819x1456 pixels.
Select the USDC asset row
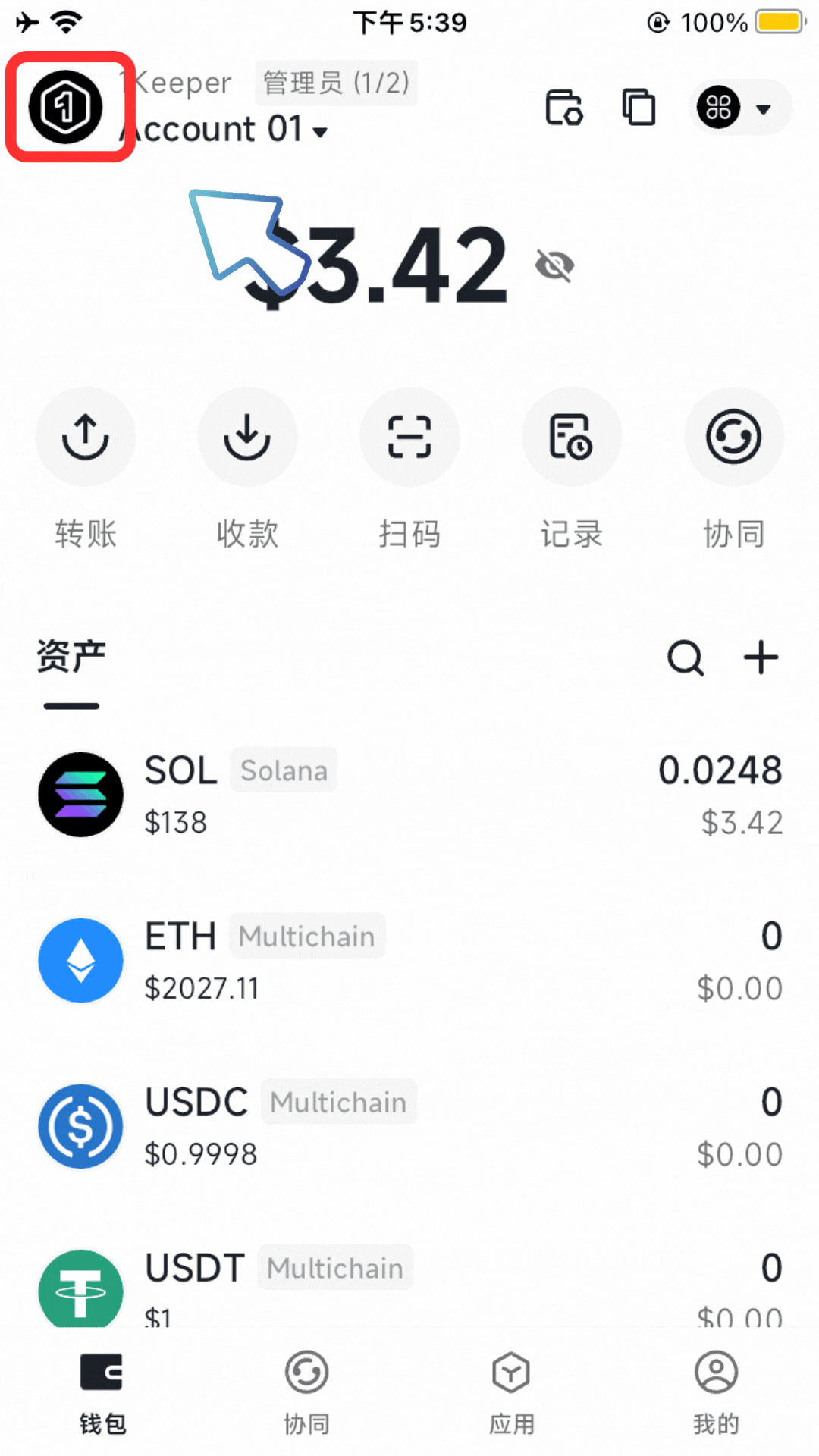409,1127
